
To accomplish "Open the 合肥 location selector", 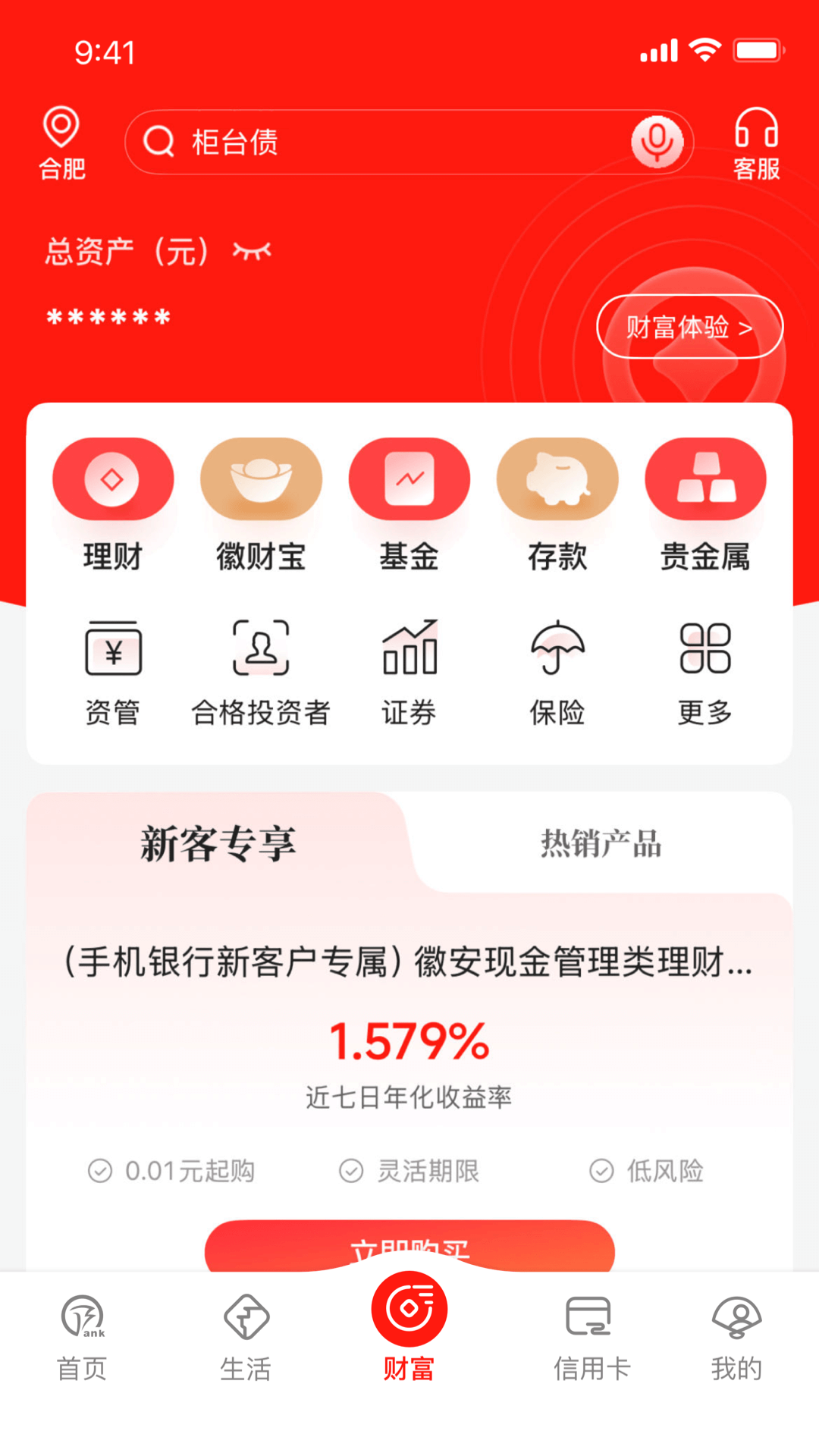I will (61, 143).
